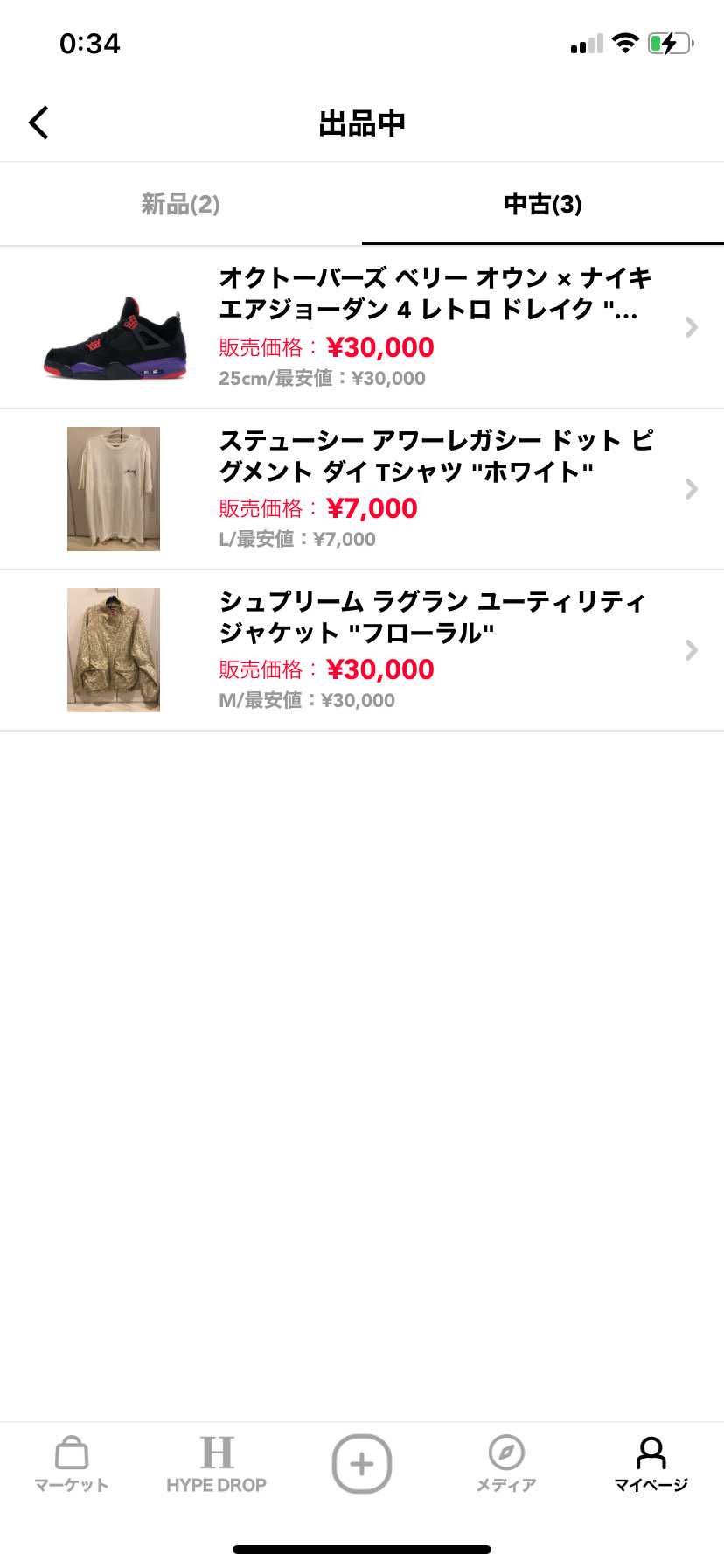Open the Supreme jacket listing chevron

click(x=692, y=650)
